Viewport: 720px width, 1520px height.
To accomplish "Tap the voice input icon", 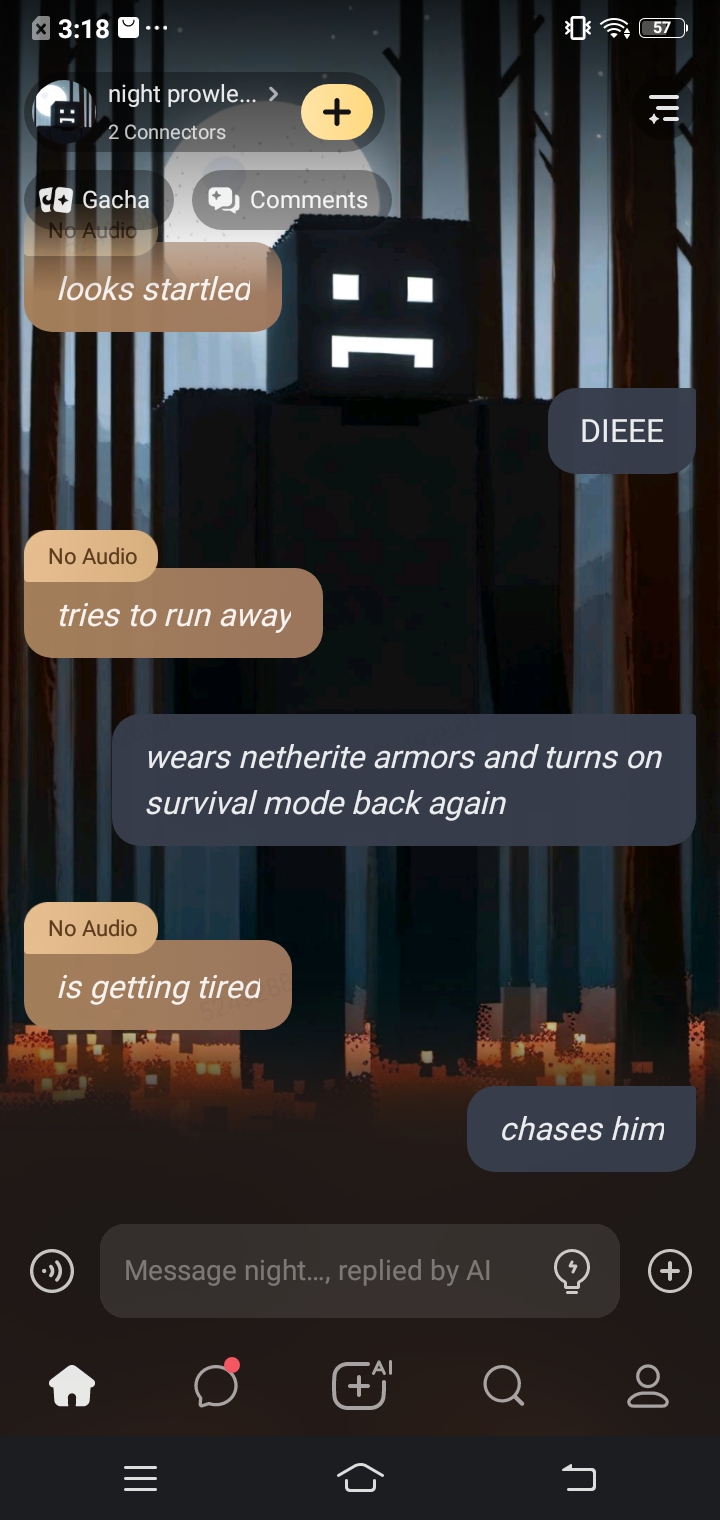I will pyautogui.click(x=52, y=1271).
